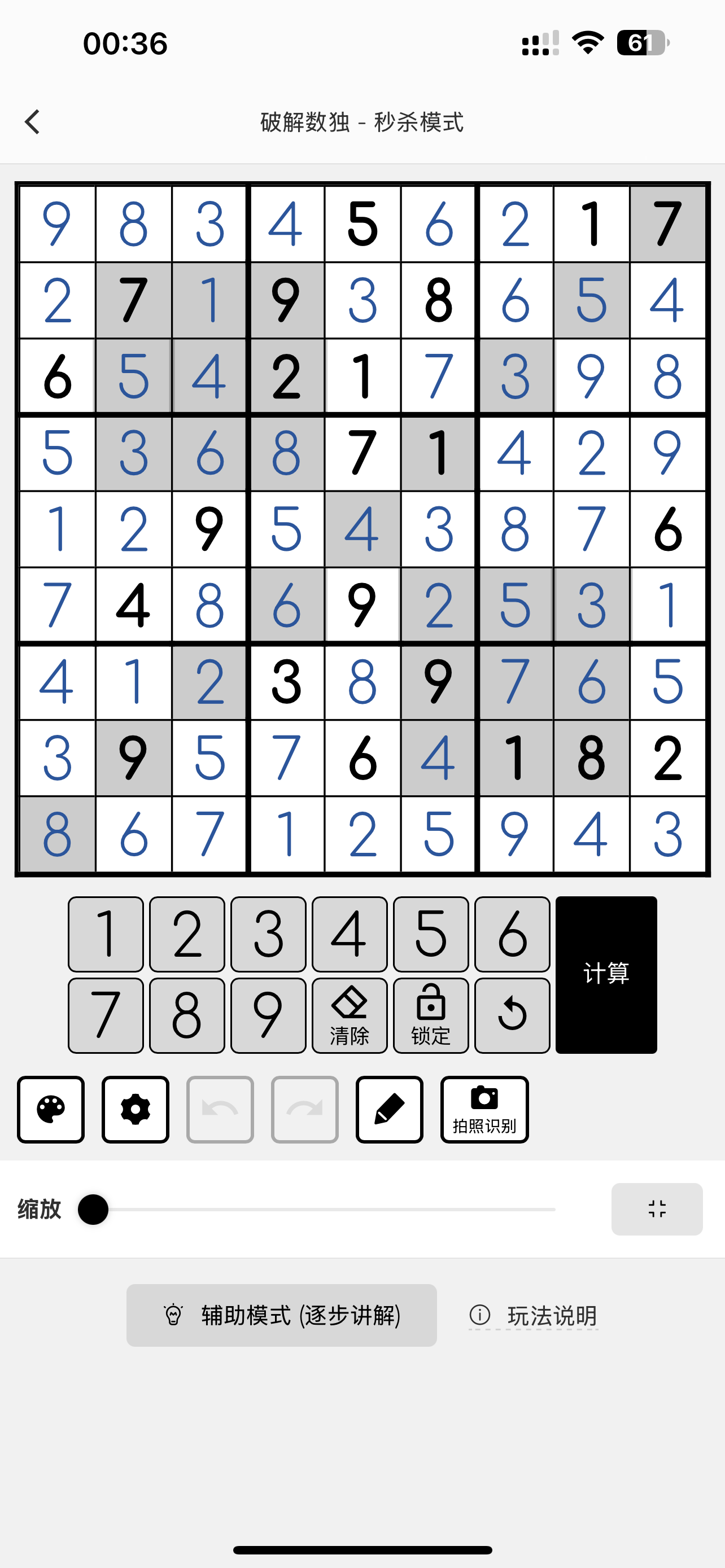The image size is (725, 1568).
Task: Tap the collapse button beside the zoom slider
Action: point(657,1209)
